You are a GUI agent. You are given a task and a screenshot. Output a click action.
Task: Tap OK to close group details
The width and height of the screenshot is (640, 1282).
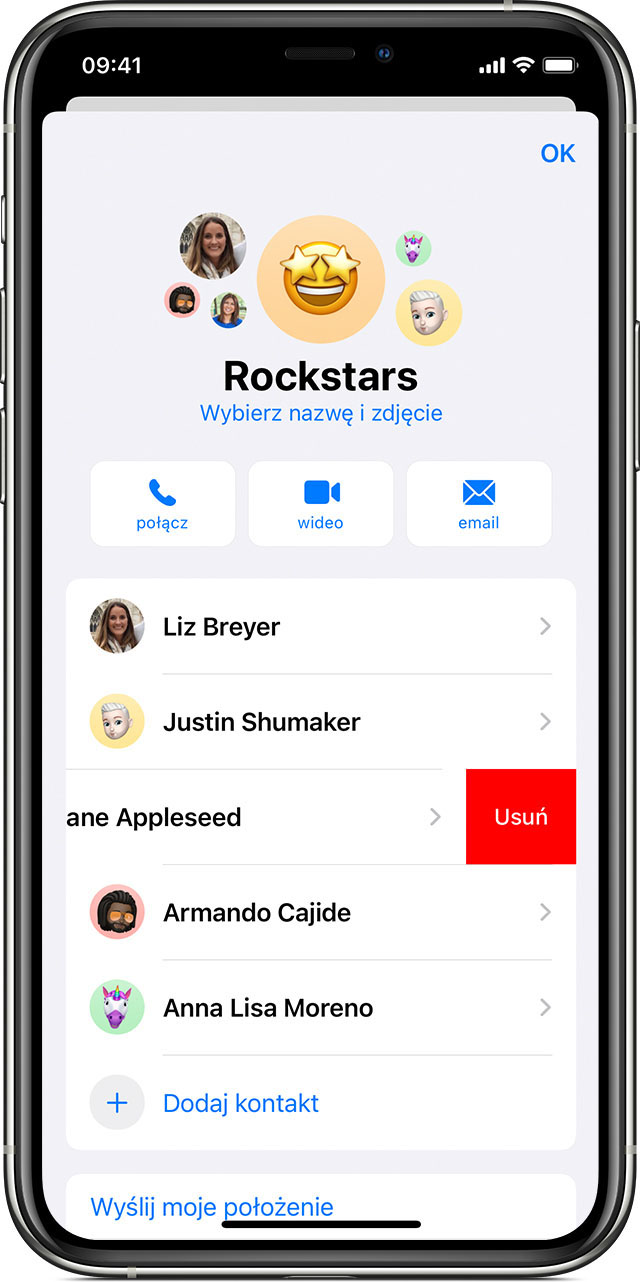click(557, 153)
